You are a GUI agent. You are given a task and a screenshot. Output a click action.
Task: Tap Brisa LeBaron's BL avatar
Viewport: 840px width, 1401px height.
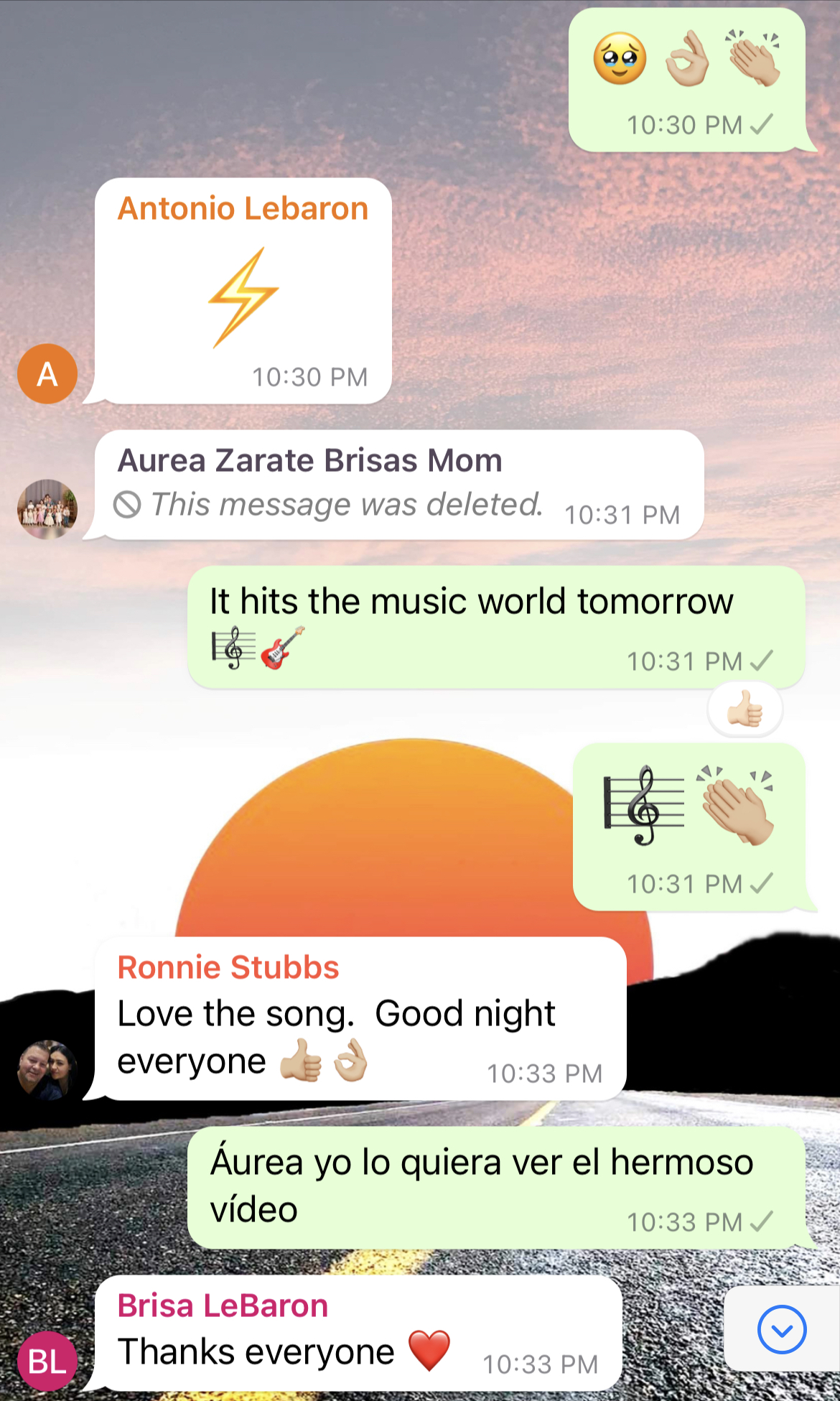[x=47, y=1361]
